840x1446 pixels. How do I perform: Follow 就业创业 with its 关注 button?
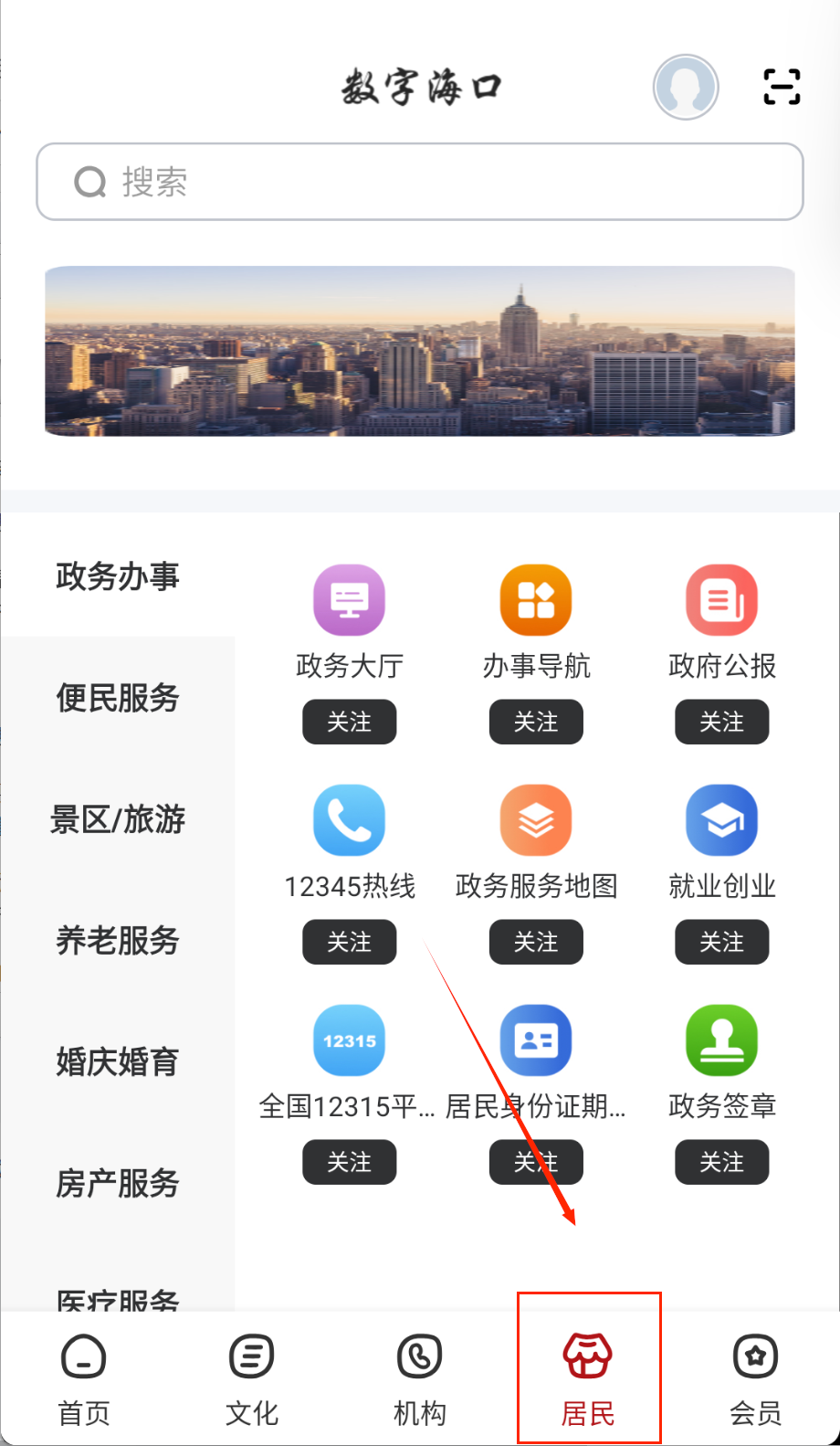click(722, 943)
